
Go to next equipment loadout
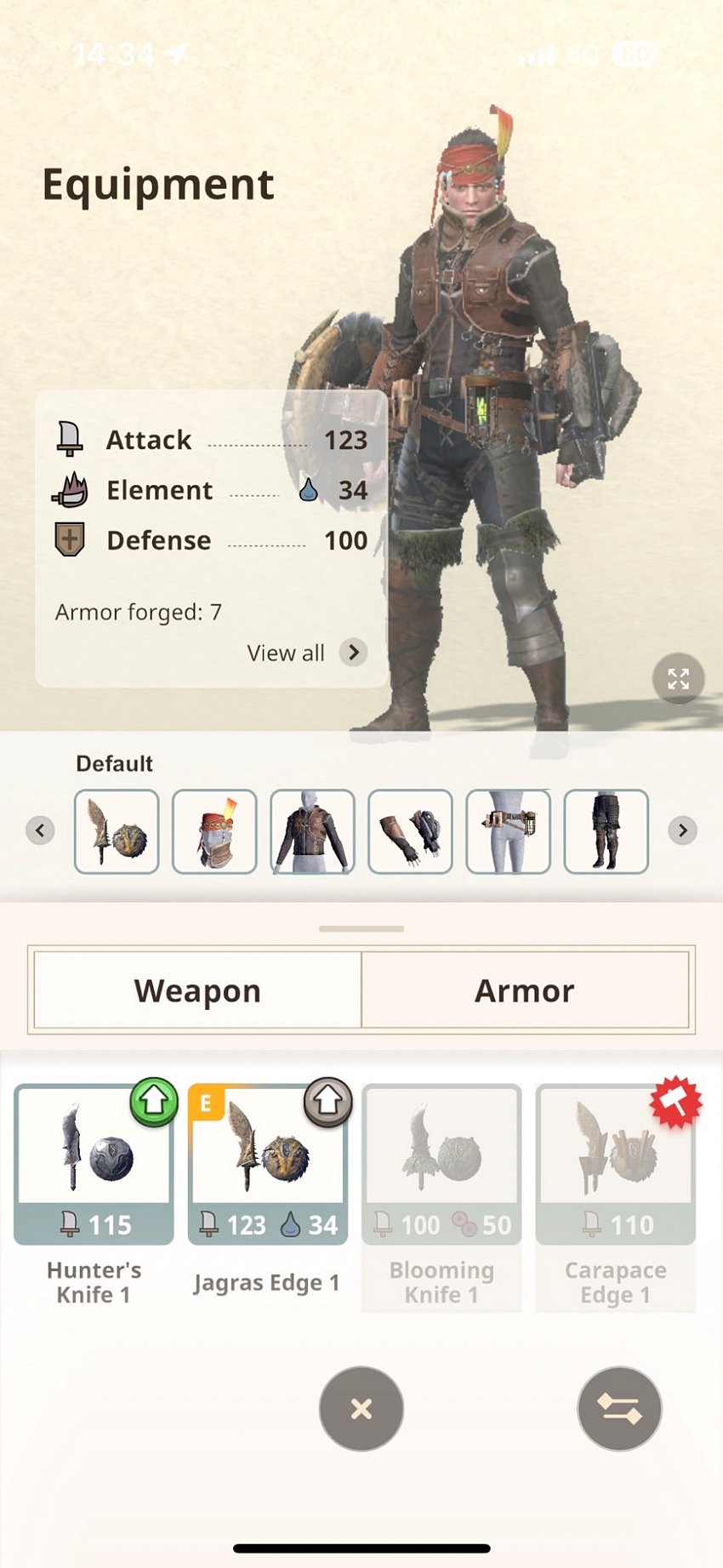click(x=682, y=830)
